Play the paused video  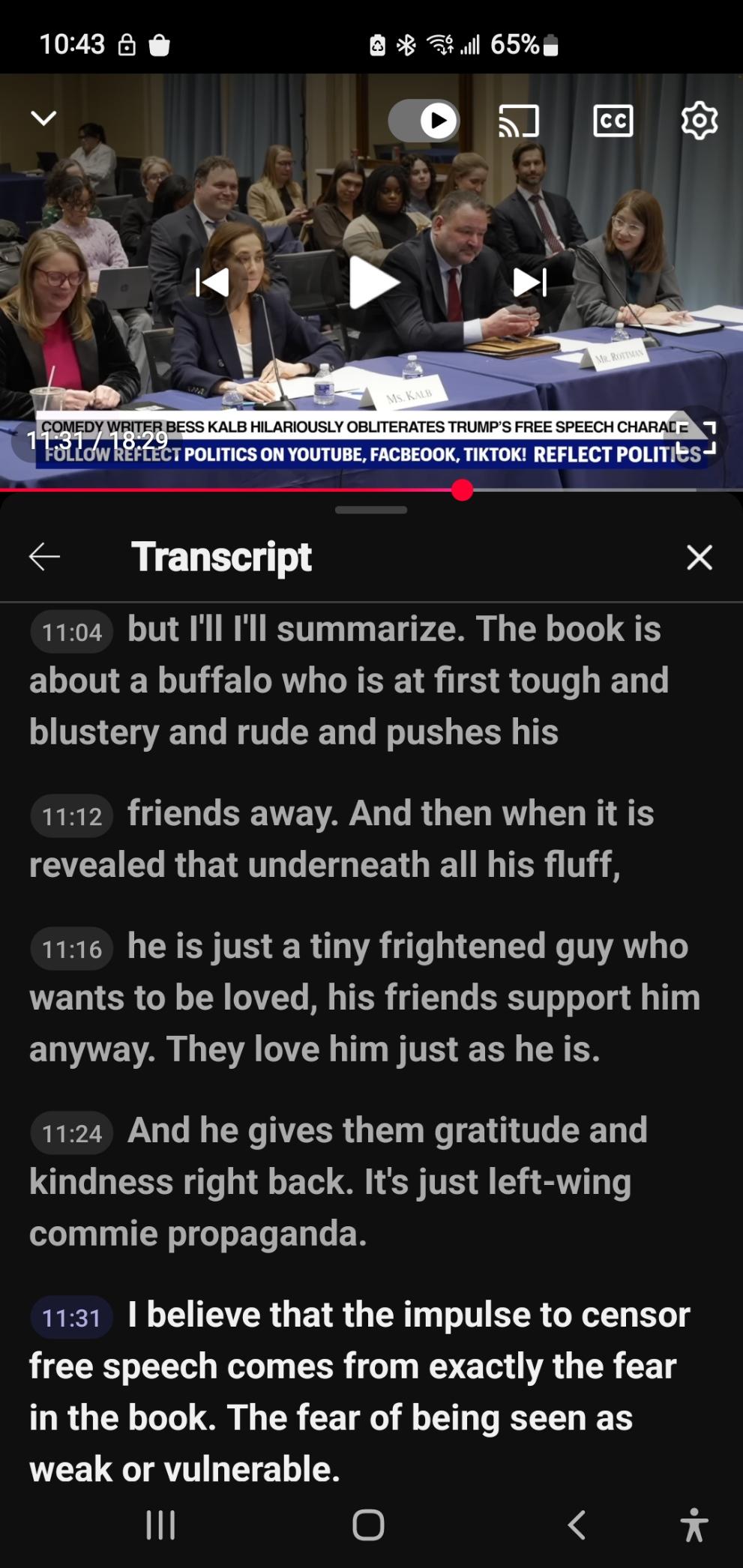coord(373,283)
